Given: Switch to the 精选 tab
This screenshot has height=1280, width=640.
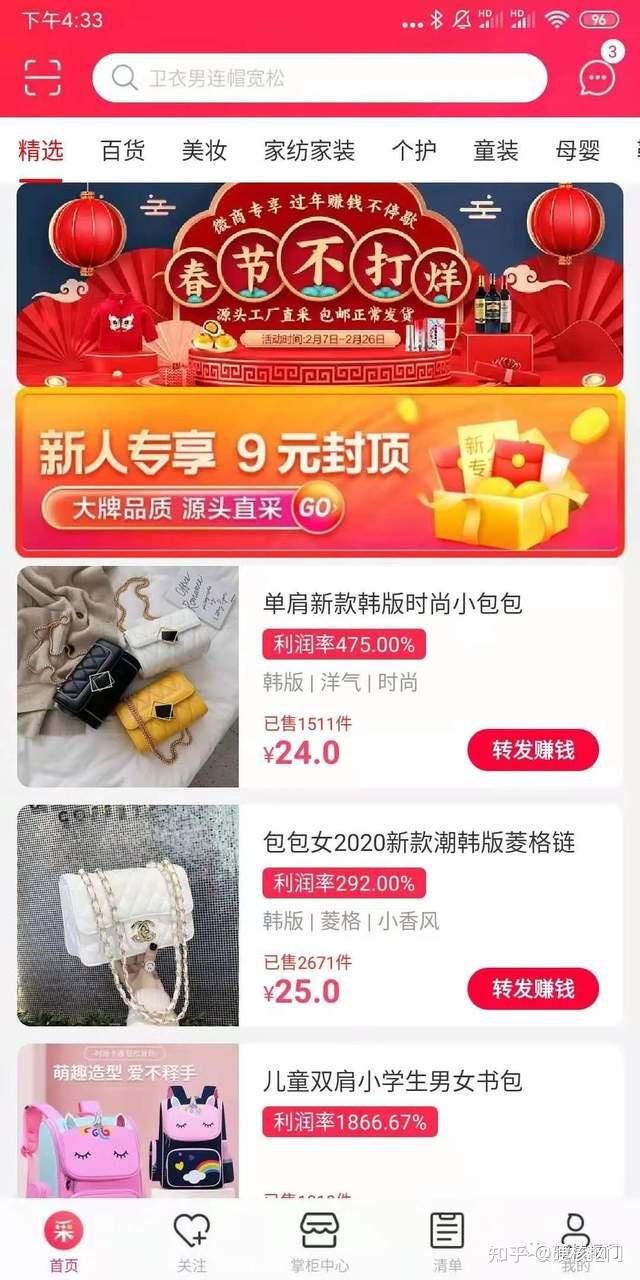Looking at the screenshot, I should [41, 151].
